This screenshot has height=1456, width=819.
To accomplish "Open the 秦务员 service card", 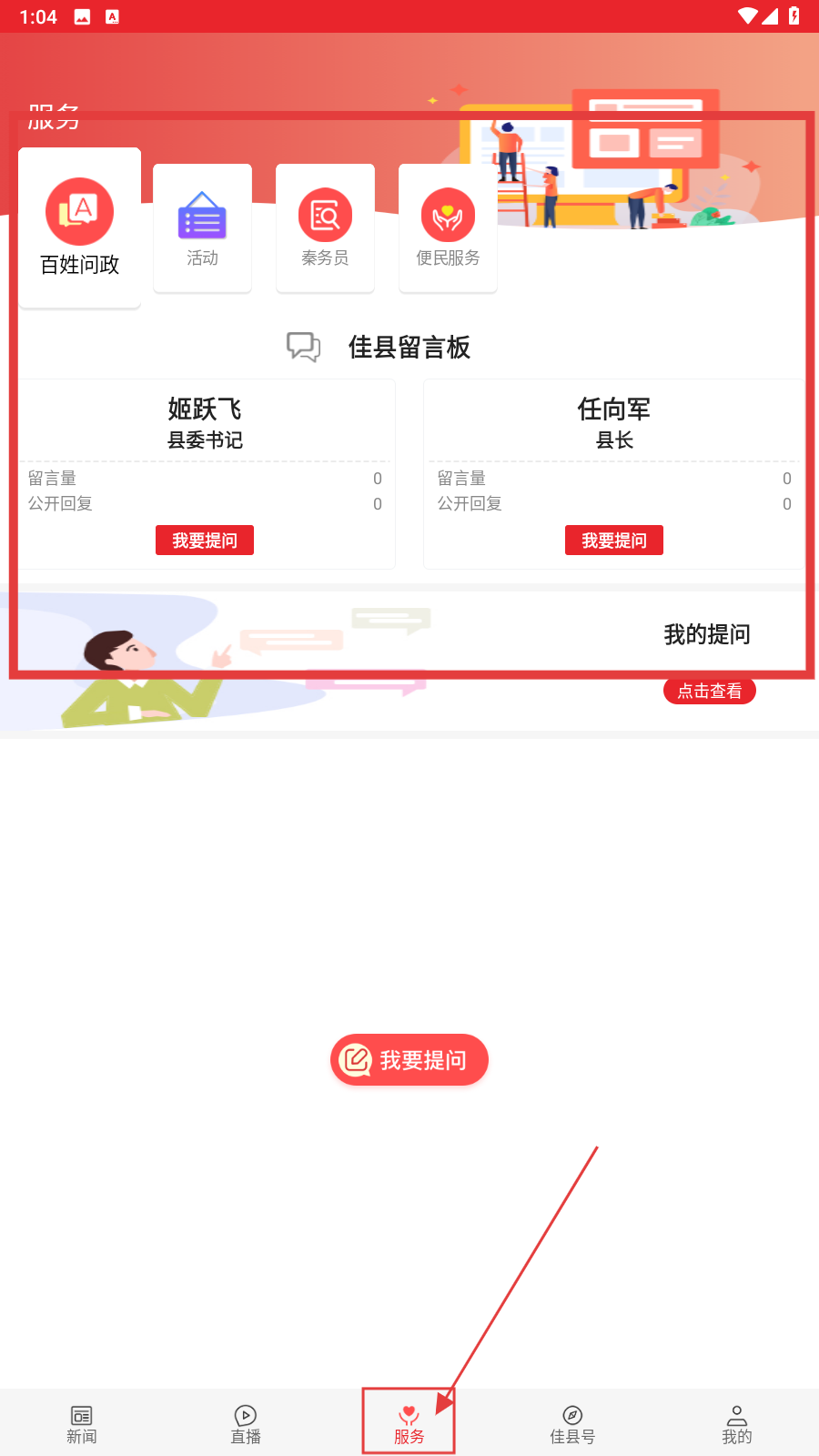I will click(325, 228).
